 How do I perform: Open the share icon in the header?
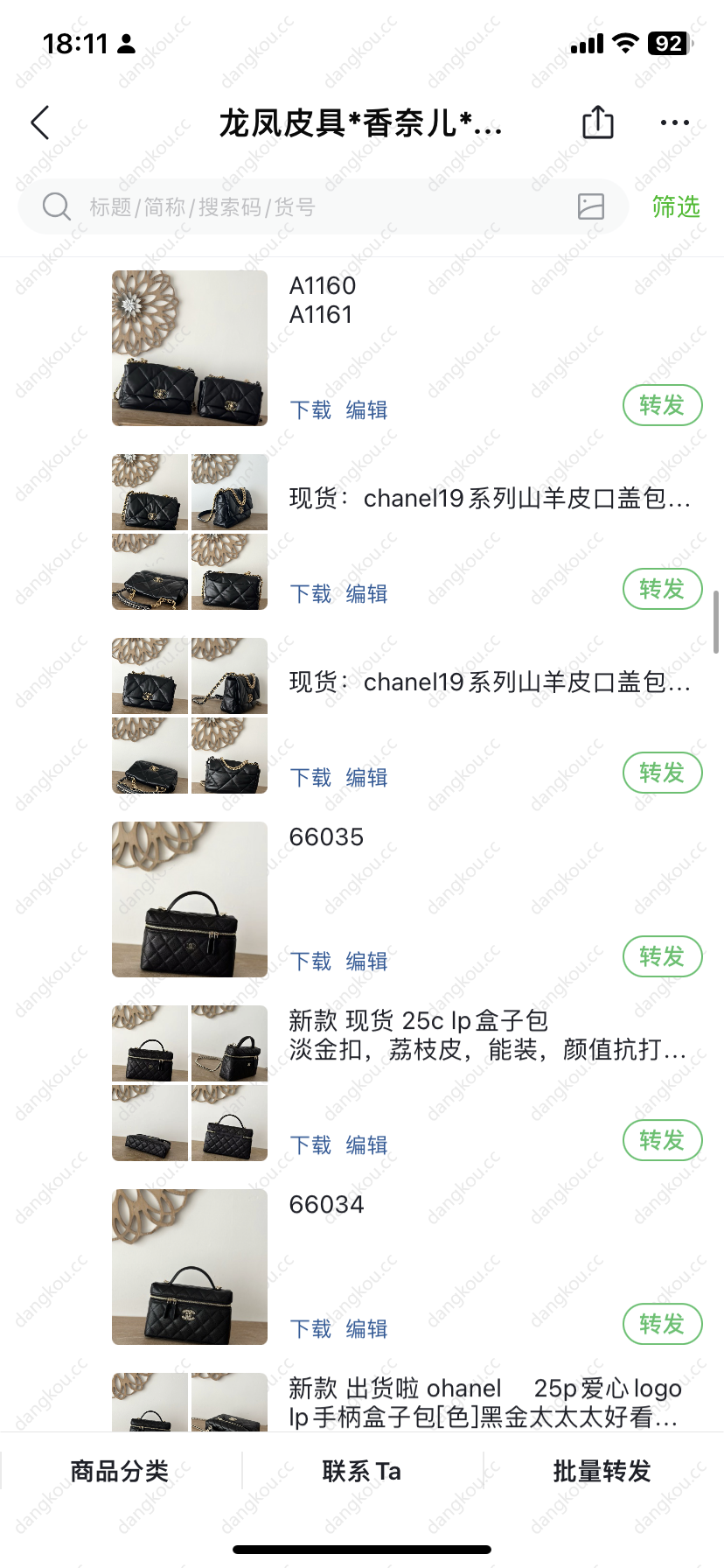(x=598, y=122)
